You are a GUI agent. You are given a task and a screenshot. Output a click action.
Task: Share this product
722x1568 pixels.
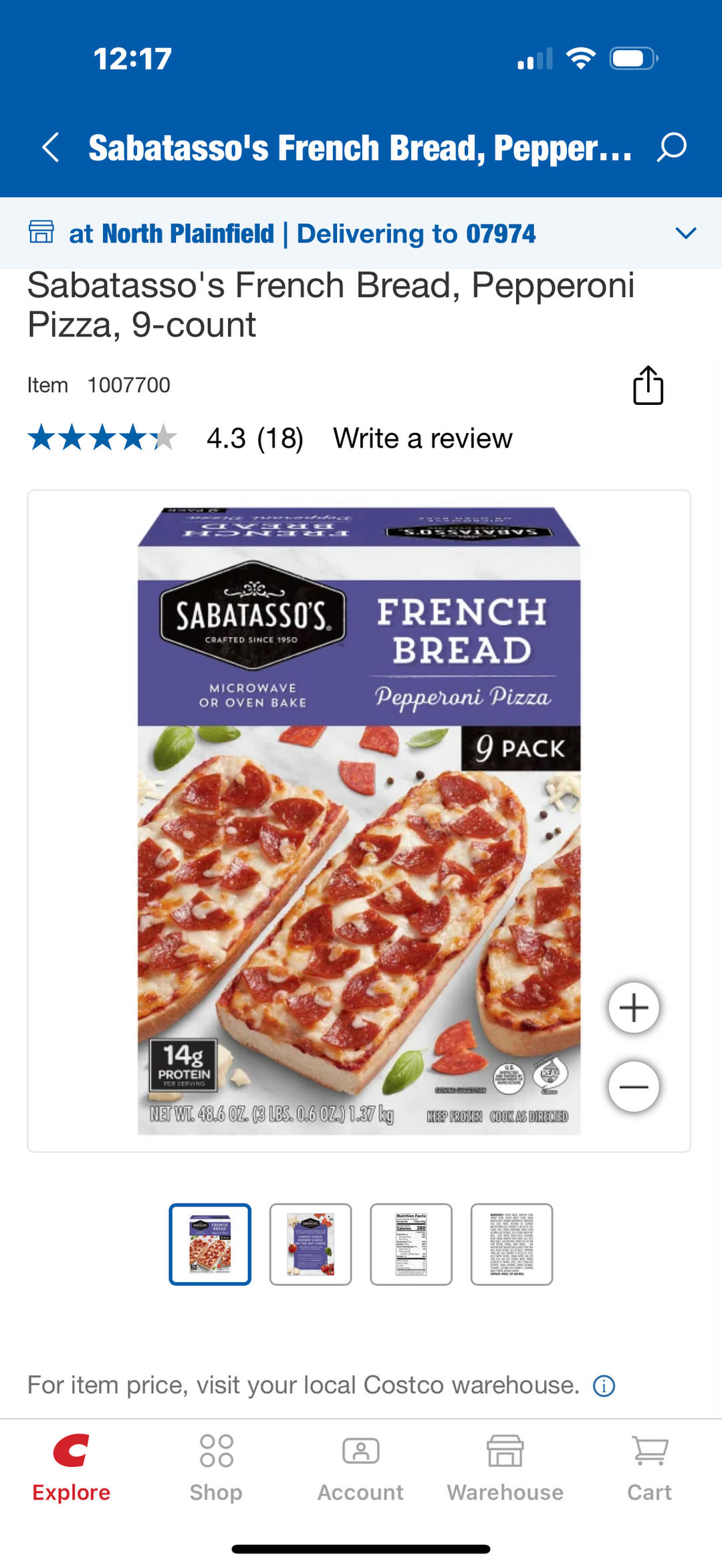tap(648, 385)
